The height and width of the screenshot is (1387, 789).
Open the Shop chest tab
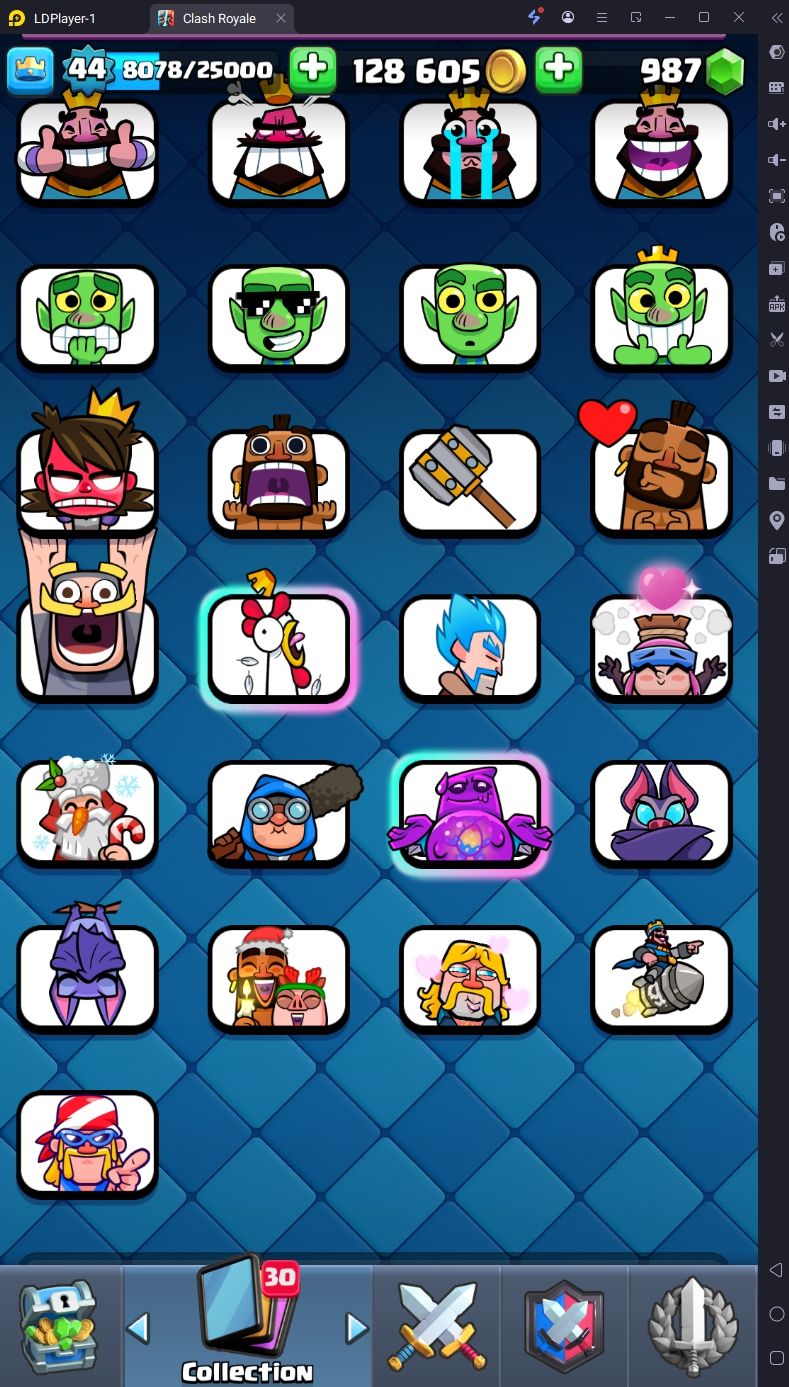tap(59, 1325)
